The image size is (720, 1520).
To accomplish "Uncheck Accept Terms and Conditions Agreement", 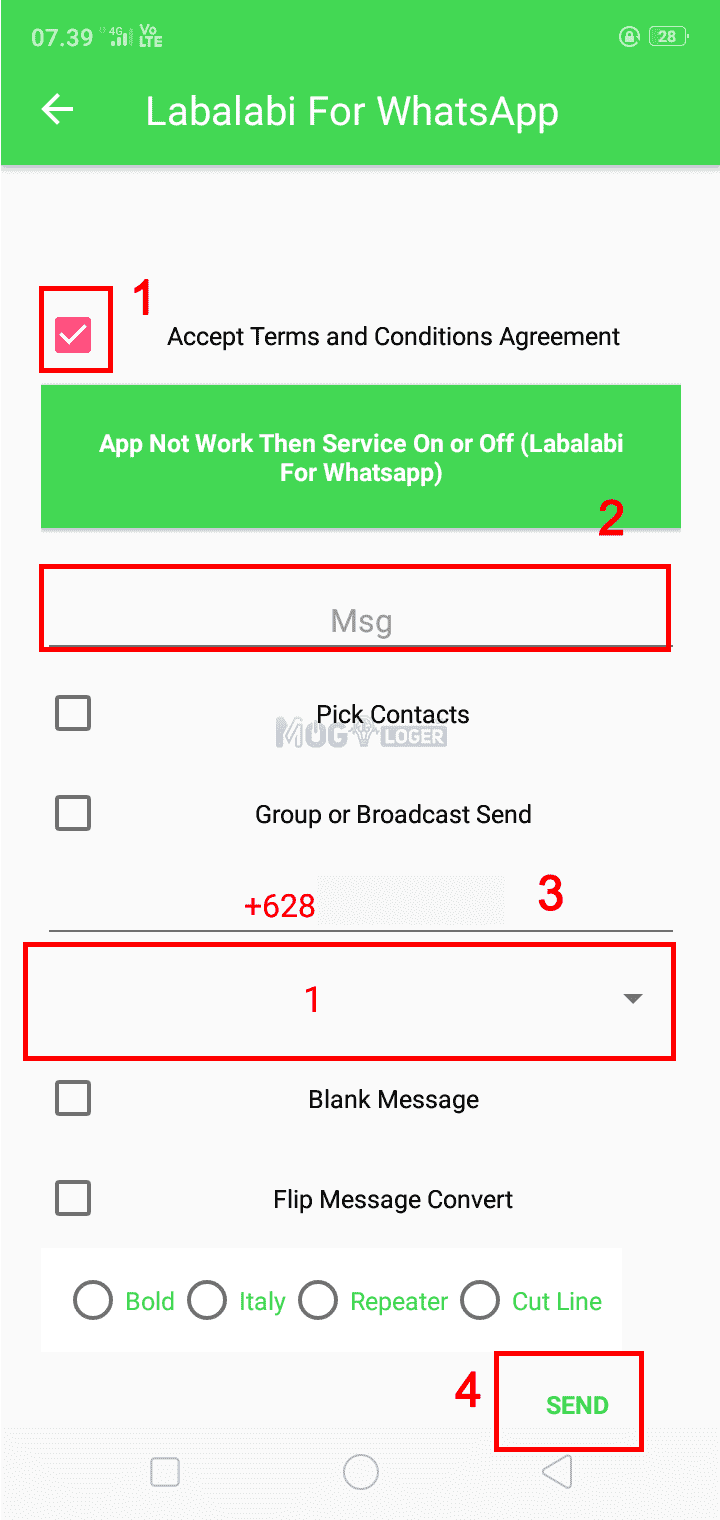I will point(73,336).
